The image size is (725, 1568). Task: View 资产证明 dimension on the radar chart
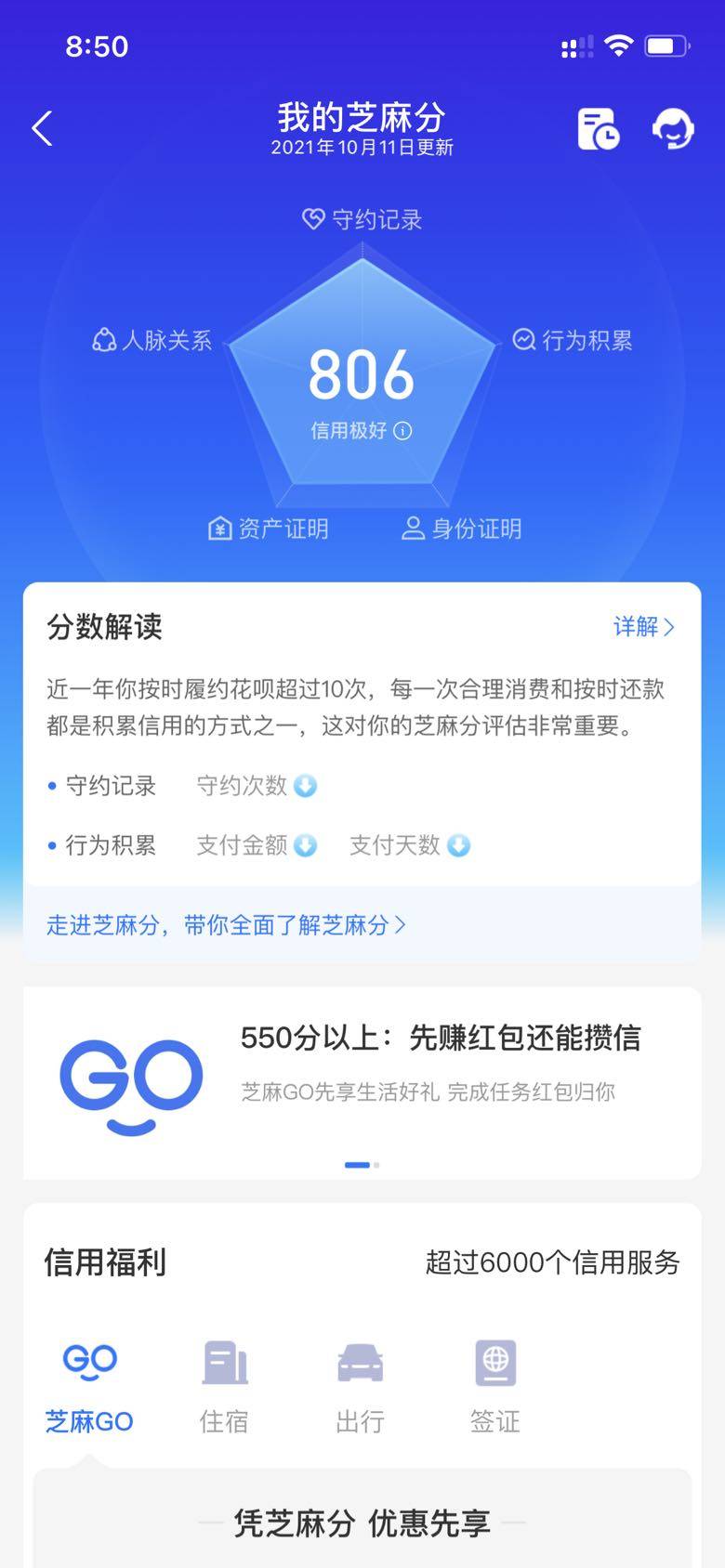269,529
